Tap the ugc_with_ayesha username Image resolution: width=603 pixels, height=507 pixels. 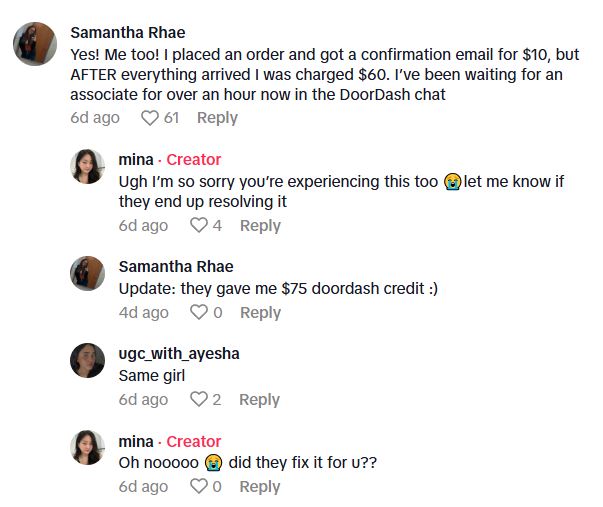coord(179,354)
